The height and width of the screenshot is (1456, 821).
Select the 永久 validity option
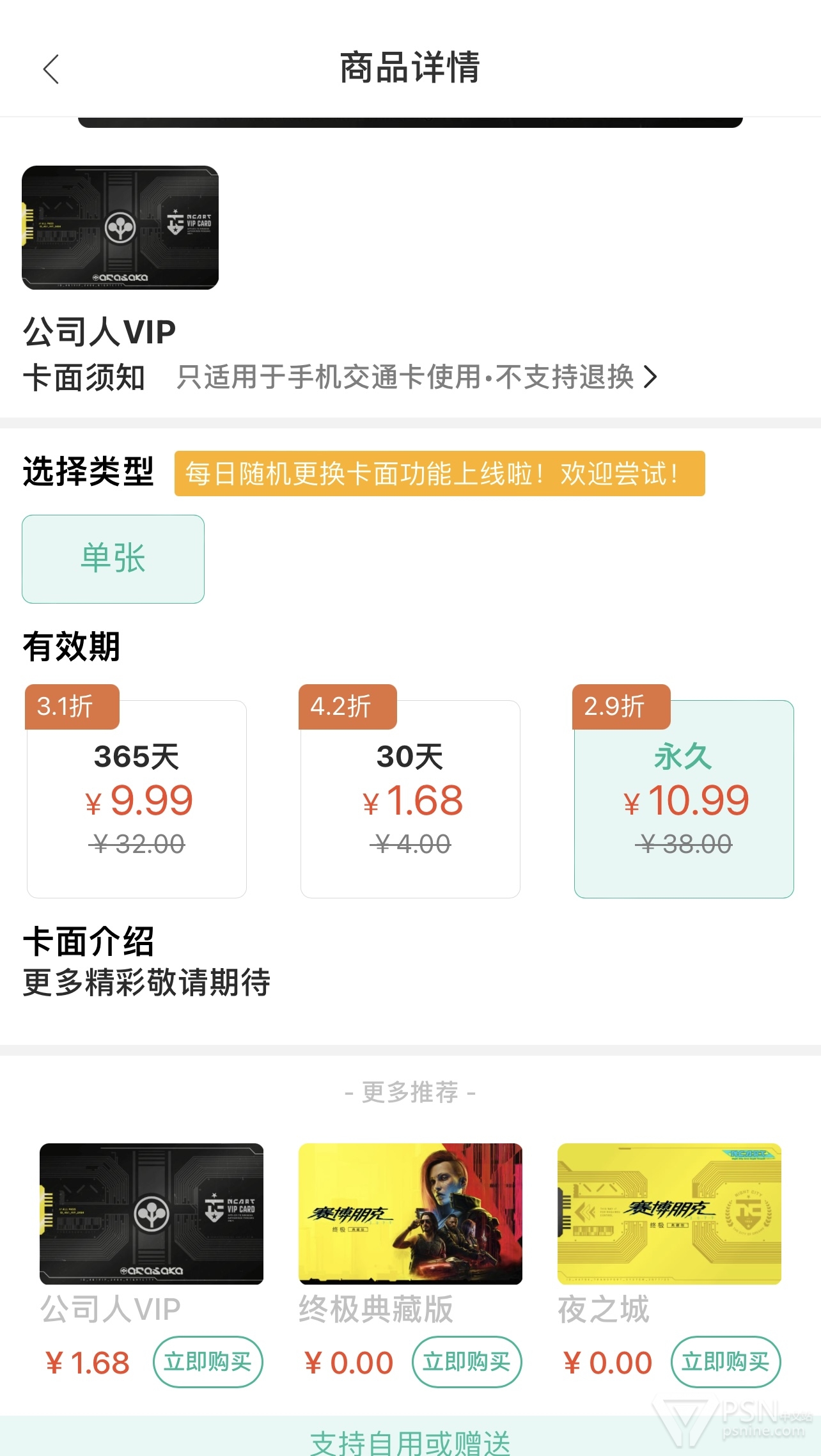pos(684,799)
